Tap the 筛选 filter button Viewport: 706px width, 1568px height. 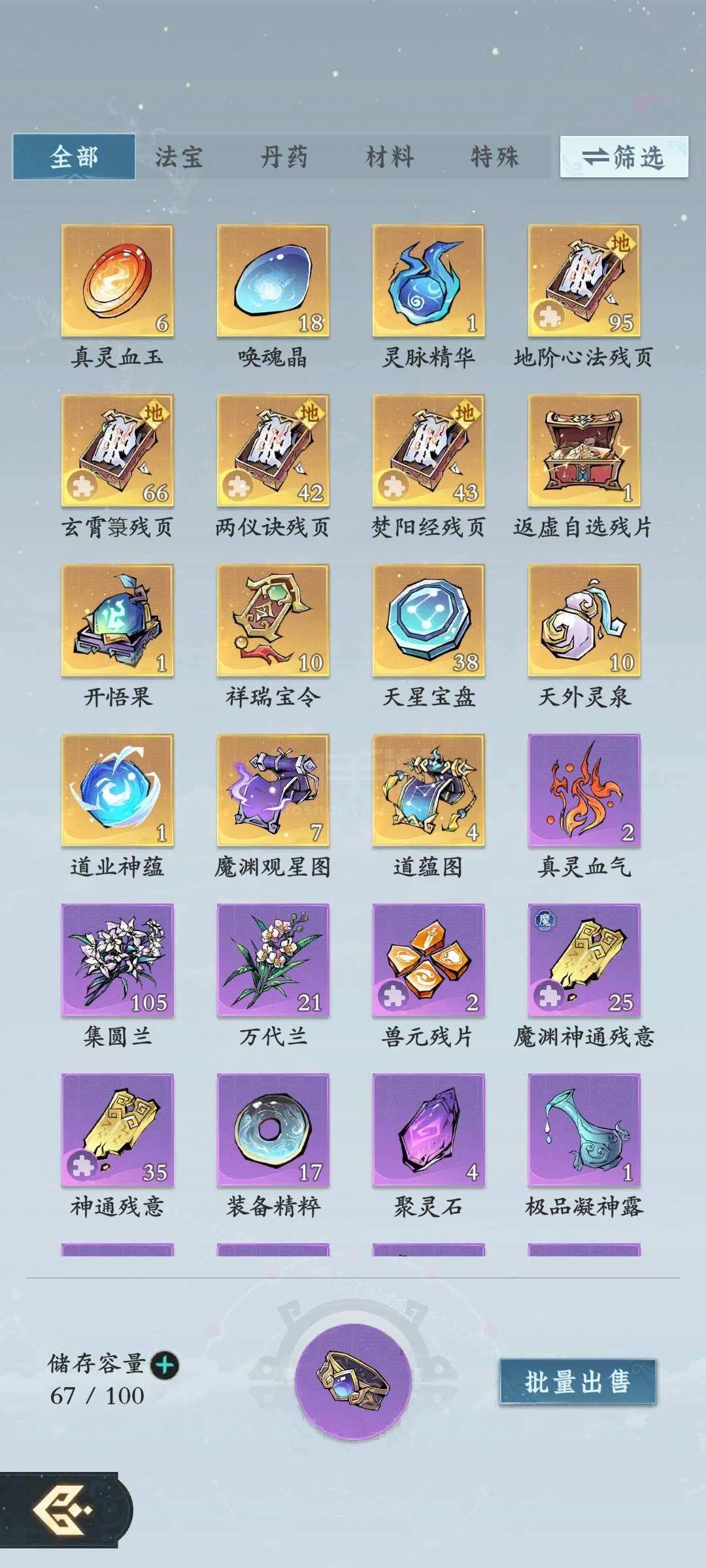624,157
